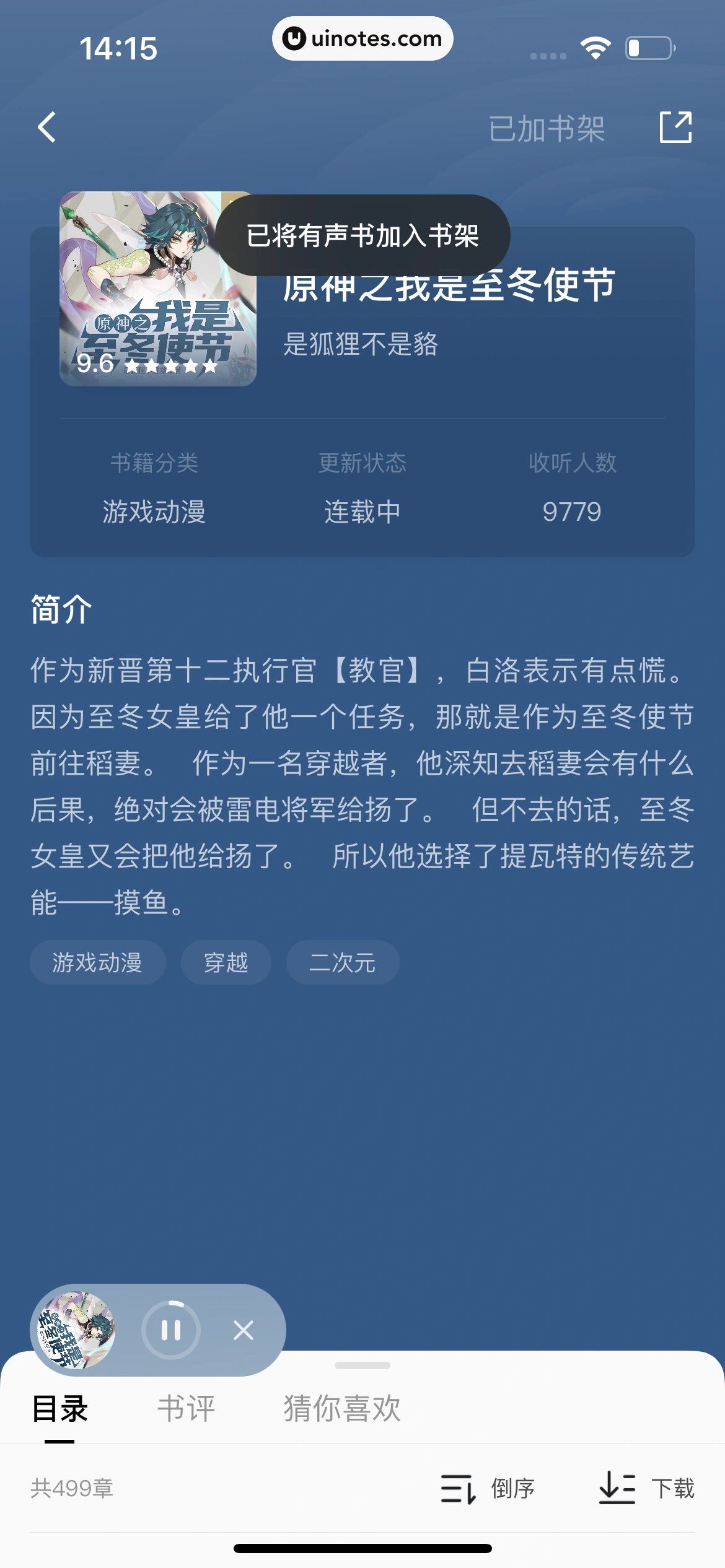Switch to the 目录 tab

coord(59,1409)
